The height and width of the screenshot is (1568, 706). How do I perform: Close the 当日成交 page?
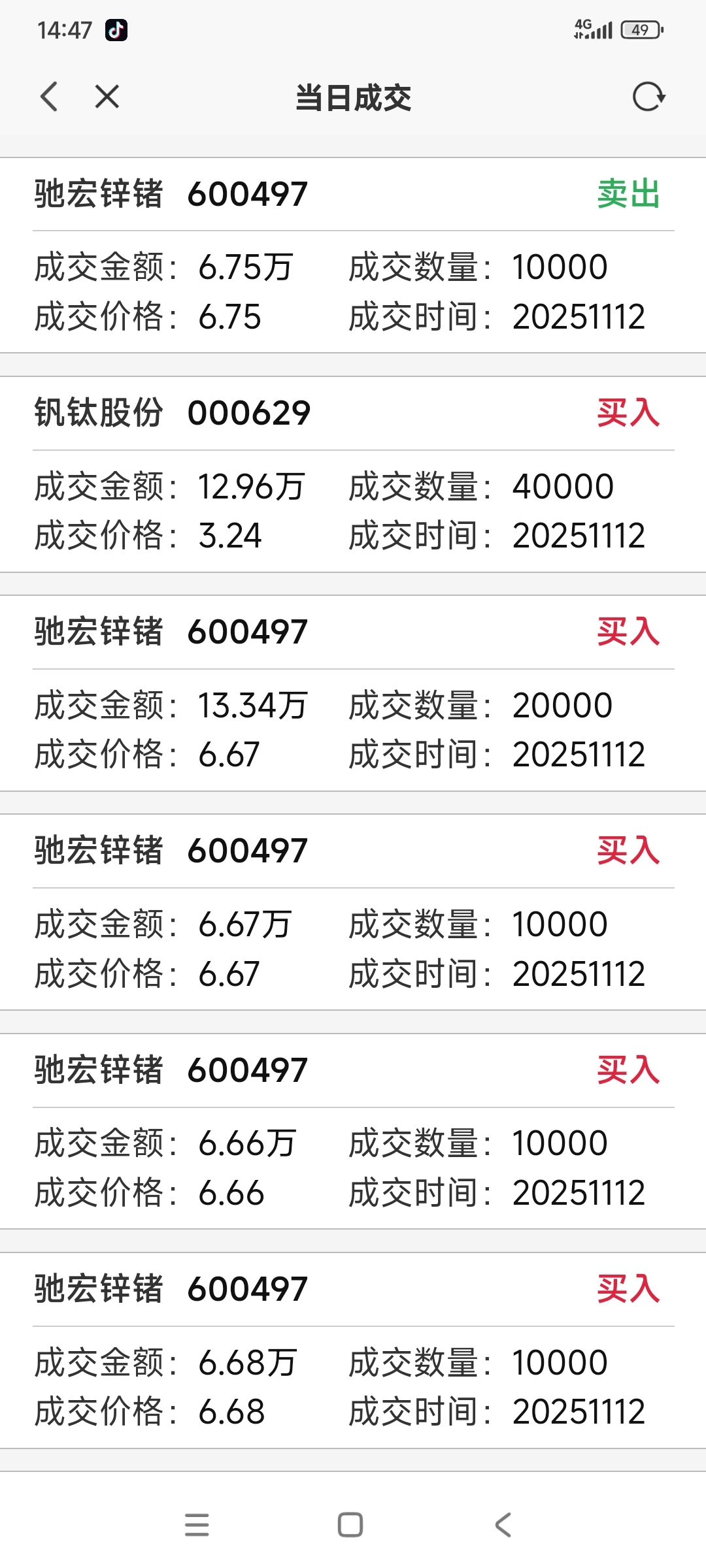107,97
